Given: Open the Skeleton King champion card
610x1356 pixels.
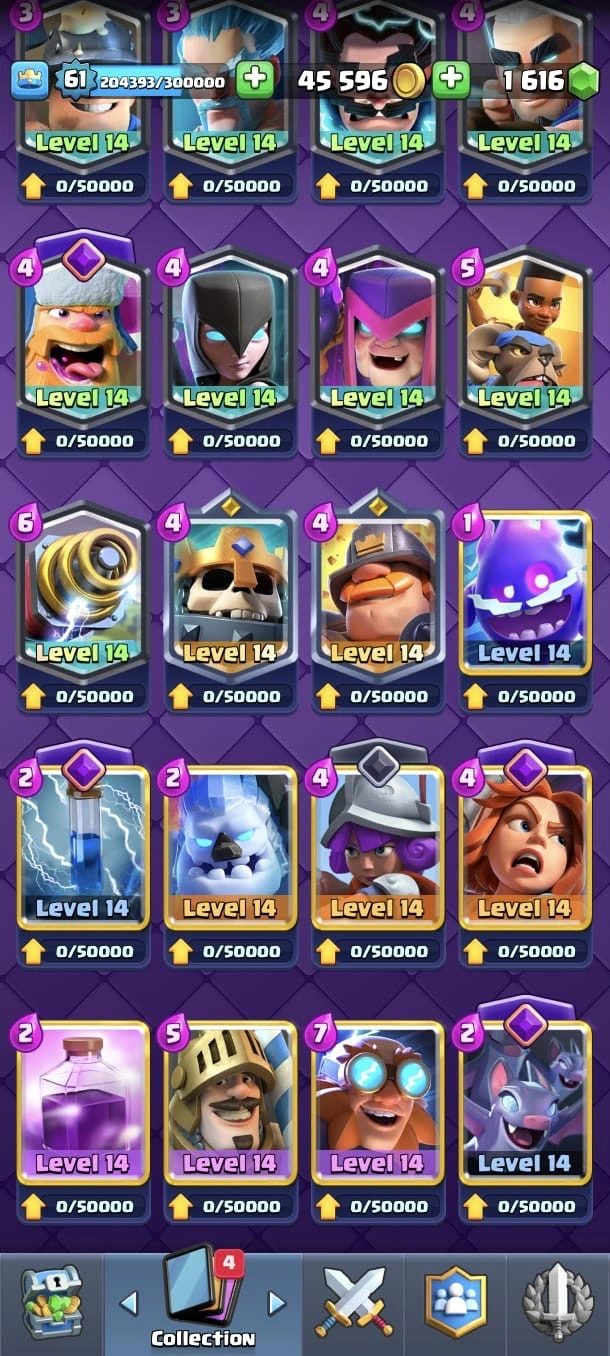Looking at the screenshot, I should pos(230,592).
